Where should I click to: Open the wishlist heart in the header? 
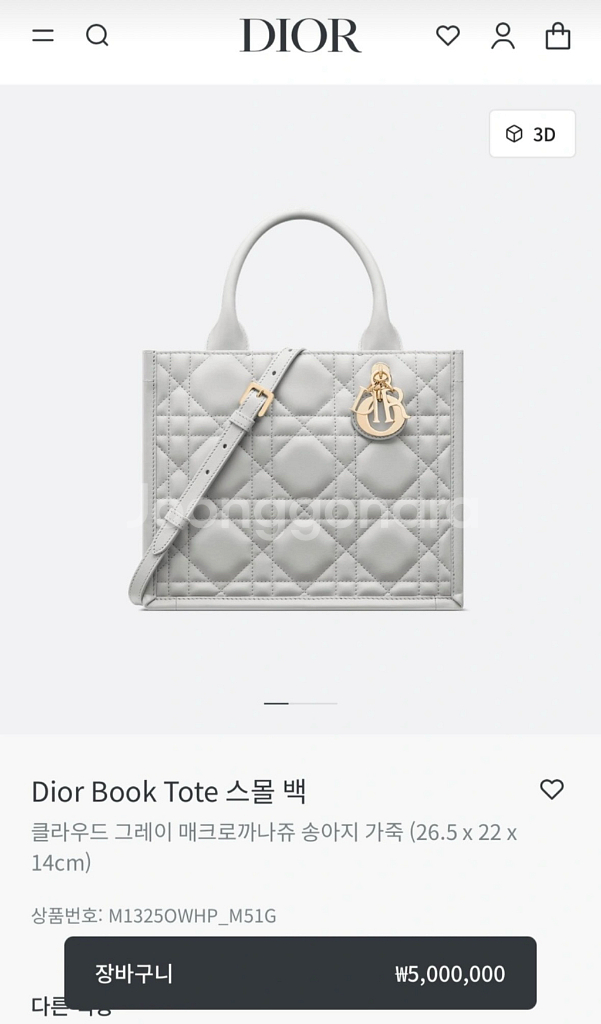(x=448, y=36)
